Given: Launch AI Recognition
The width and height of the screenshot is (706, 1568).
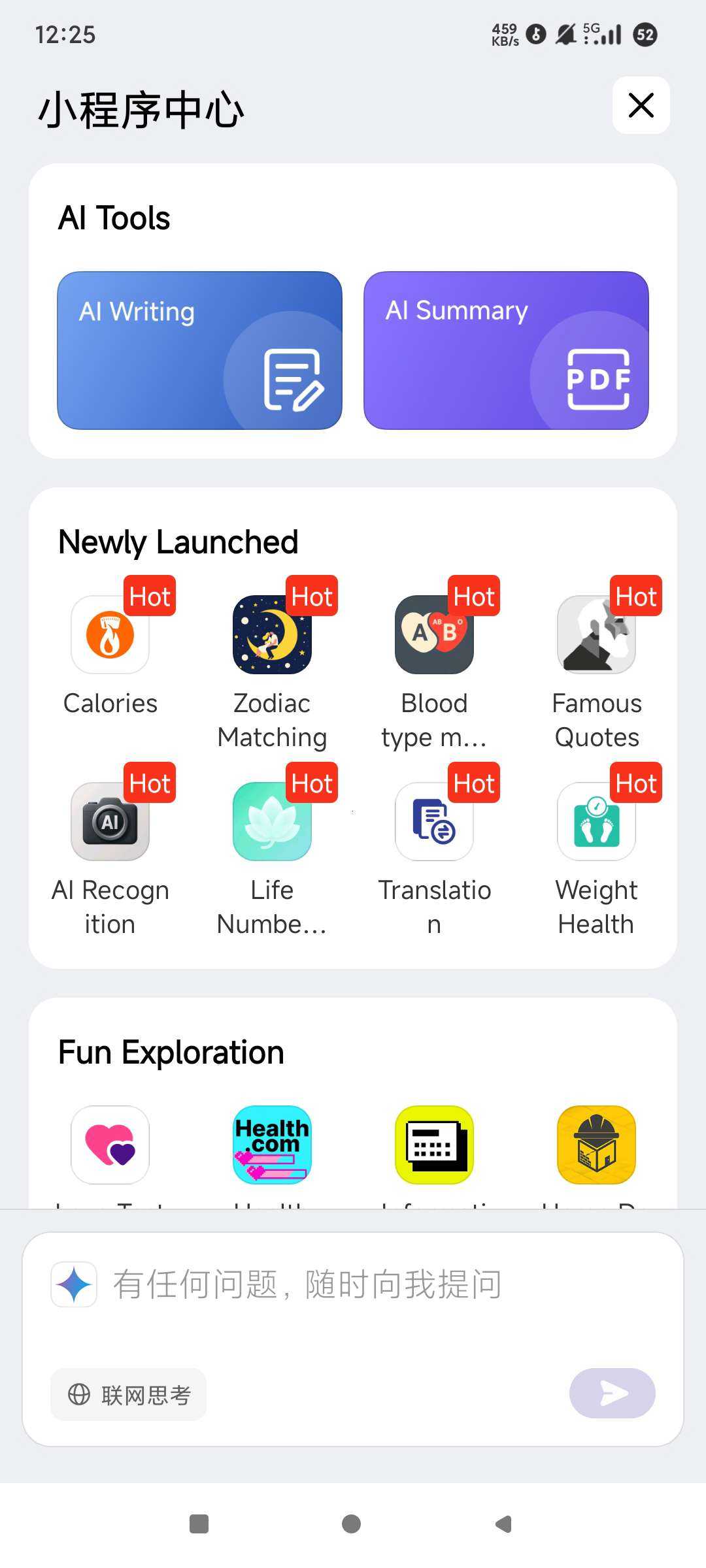Looking at the screenshot, I should pos(110,822).
